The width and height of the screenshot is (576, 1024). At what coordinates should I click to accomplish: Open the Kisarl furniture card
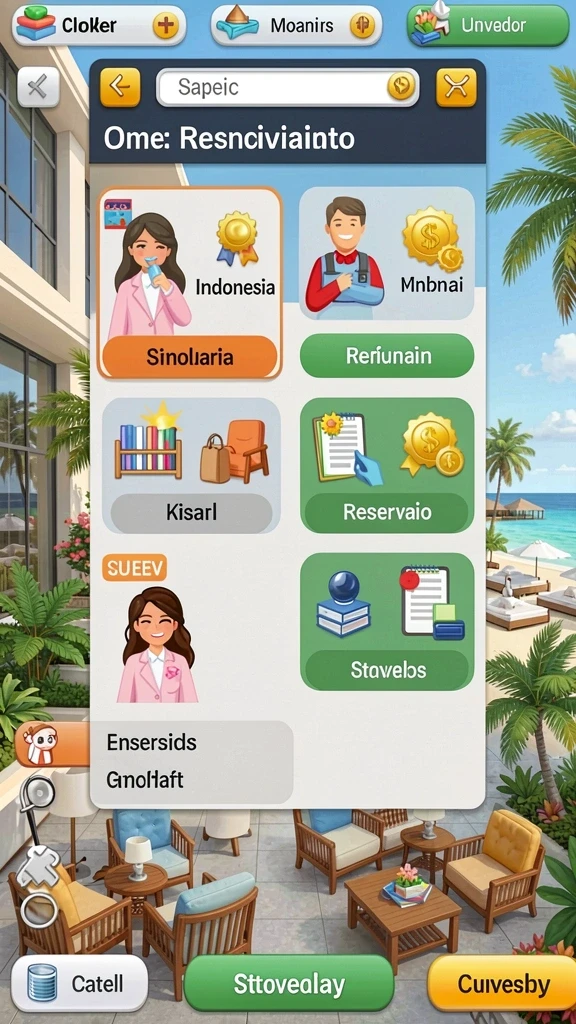pyautogui.click(x=191, y=466)
